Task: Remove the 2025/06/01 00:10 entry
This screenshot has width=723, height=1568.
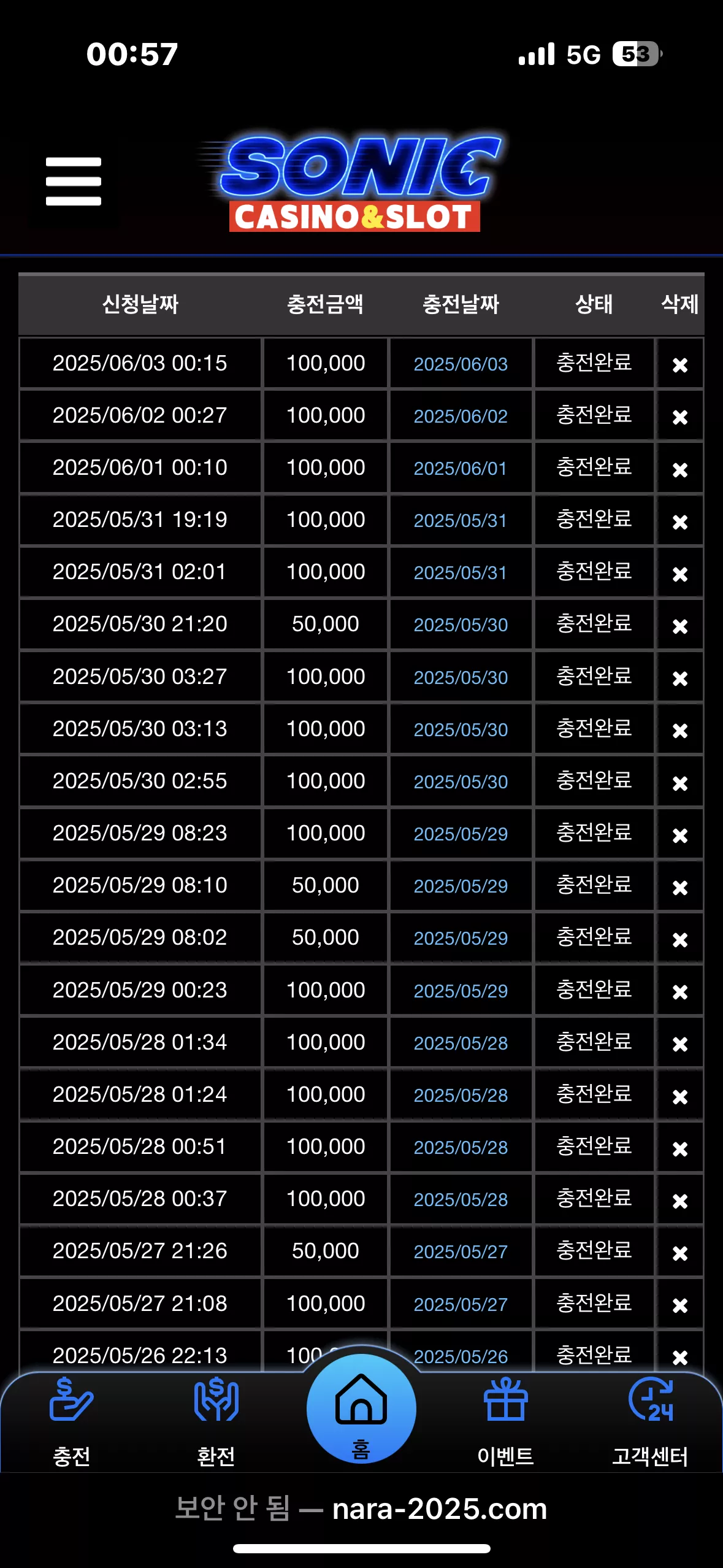Action: [x=679, y=470]
